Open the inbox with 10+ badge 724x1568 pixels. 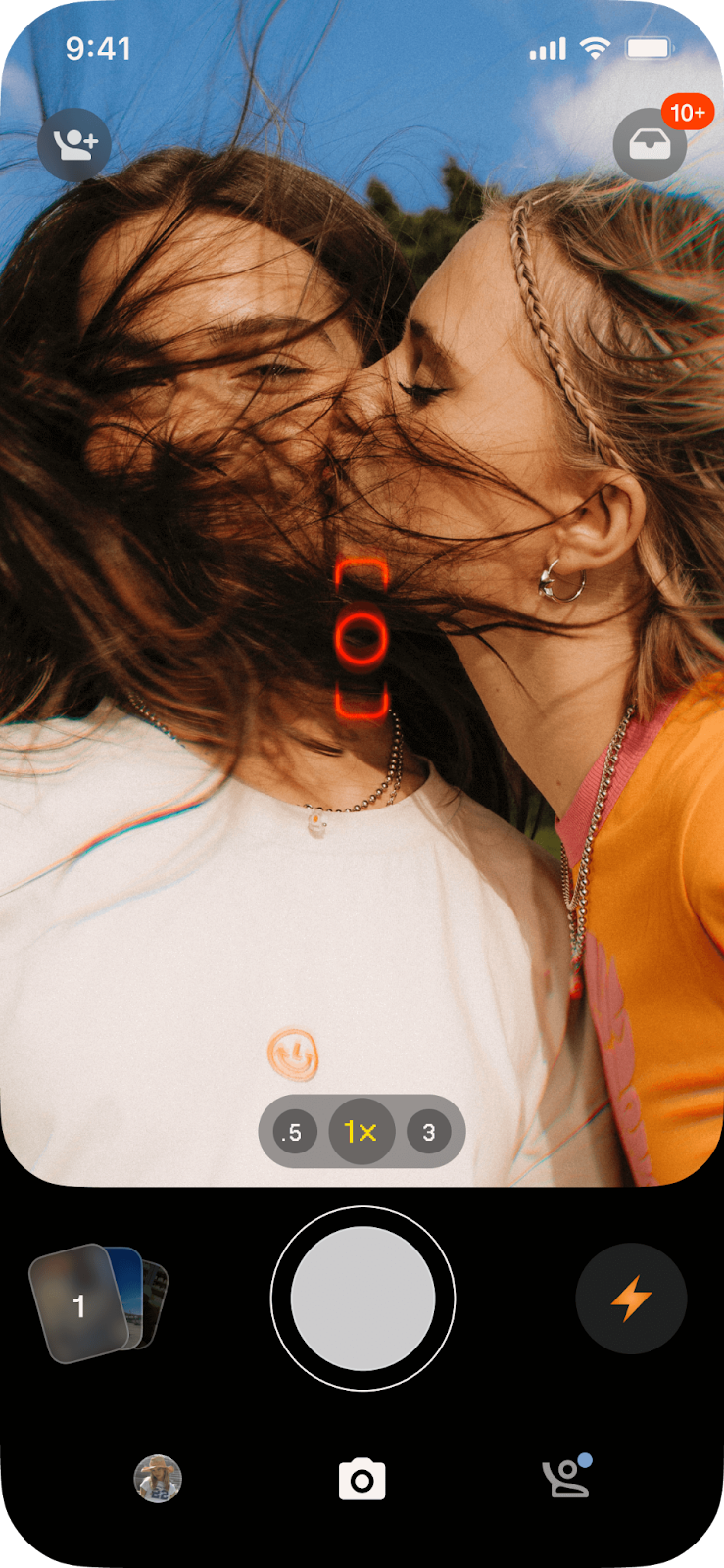650,145
